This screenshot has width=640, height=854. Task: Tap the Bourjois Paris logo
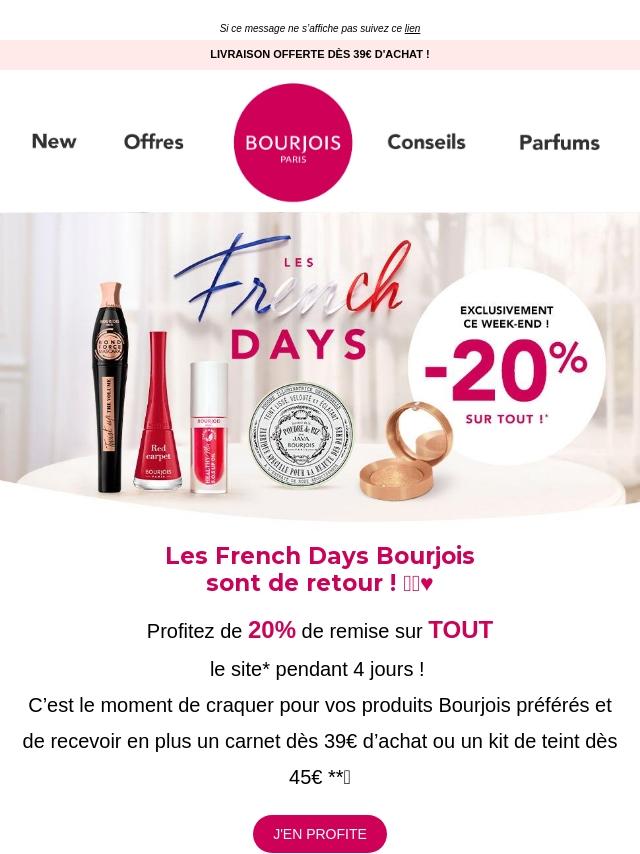click(293, 143)
